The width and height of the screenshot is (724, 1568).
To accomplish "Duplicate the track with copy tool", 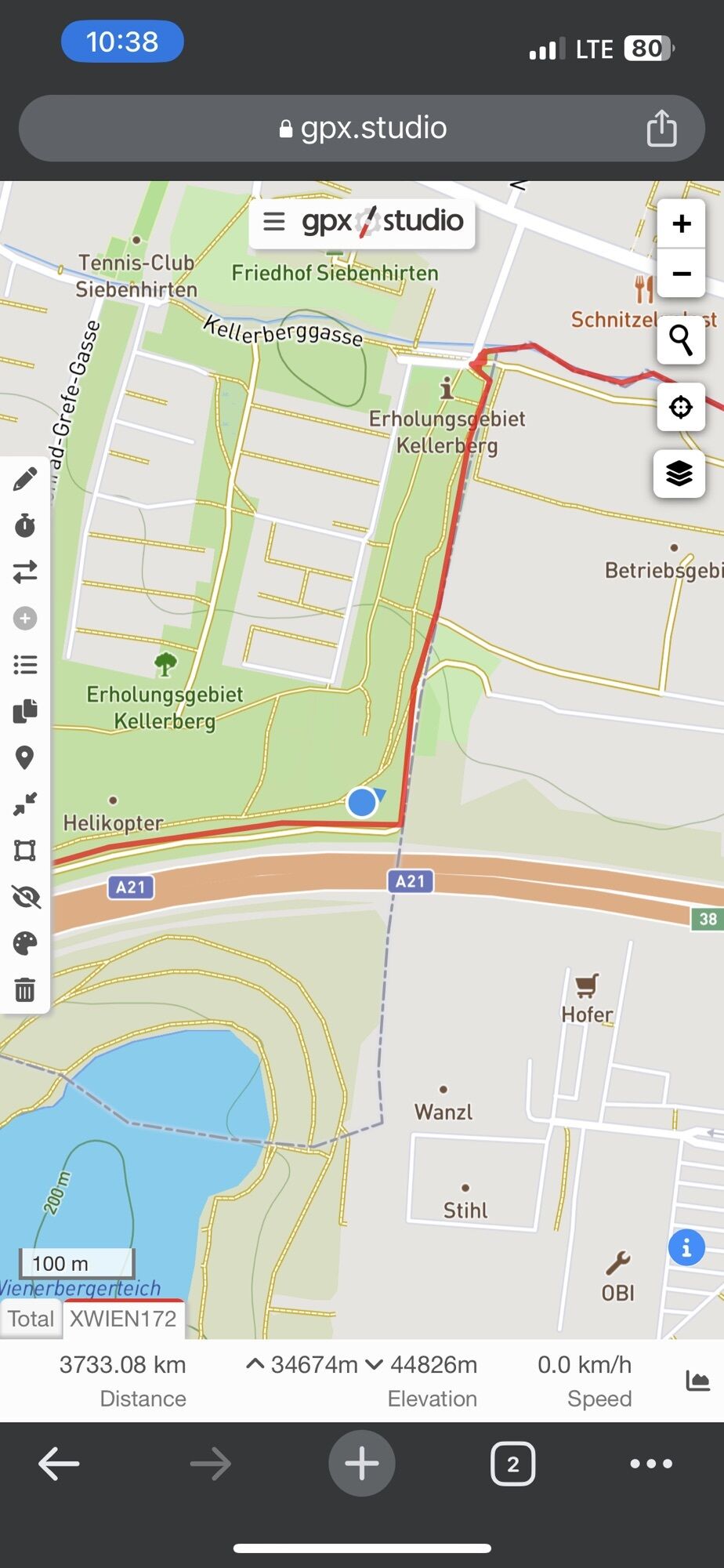I will (25, 711).
